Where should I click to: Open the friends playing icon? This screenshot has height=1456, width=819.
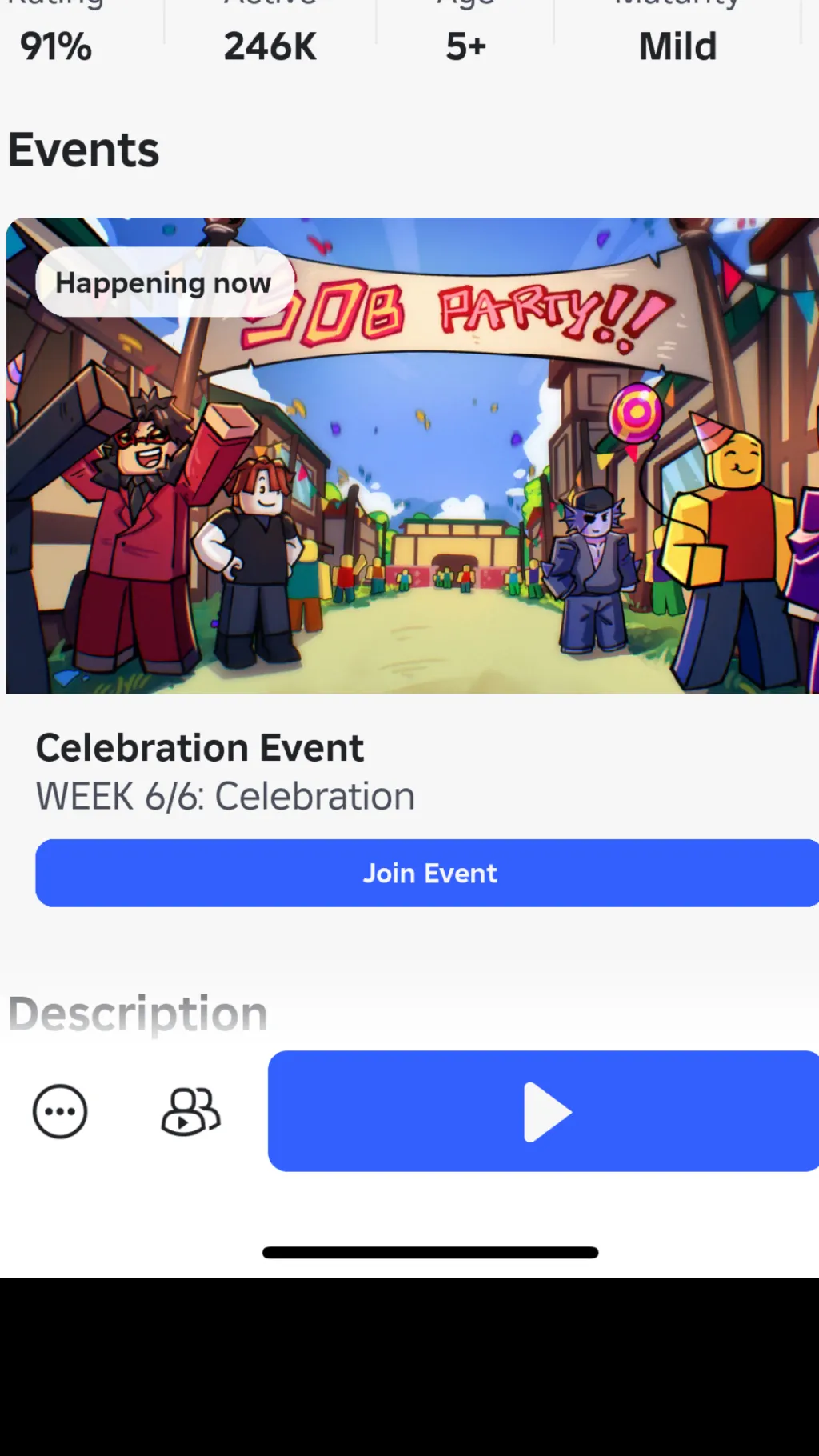[x=190, y=1111]
